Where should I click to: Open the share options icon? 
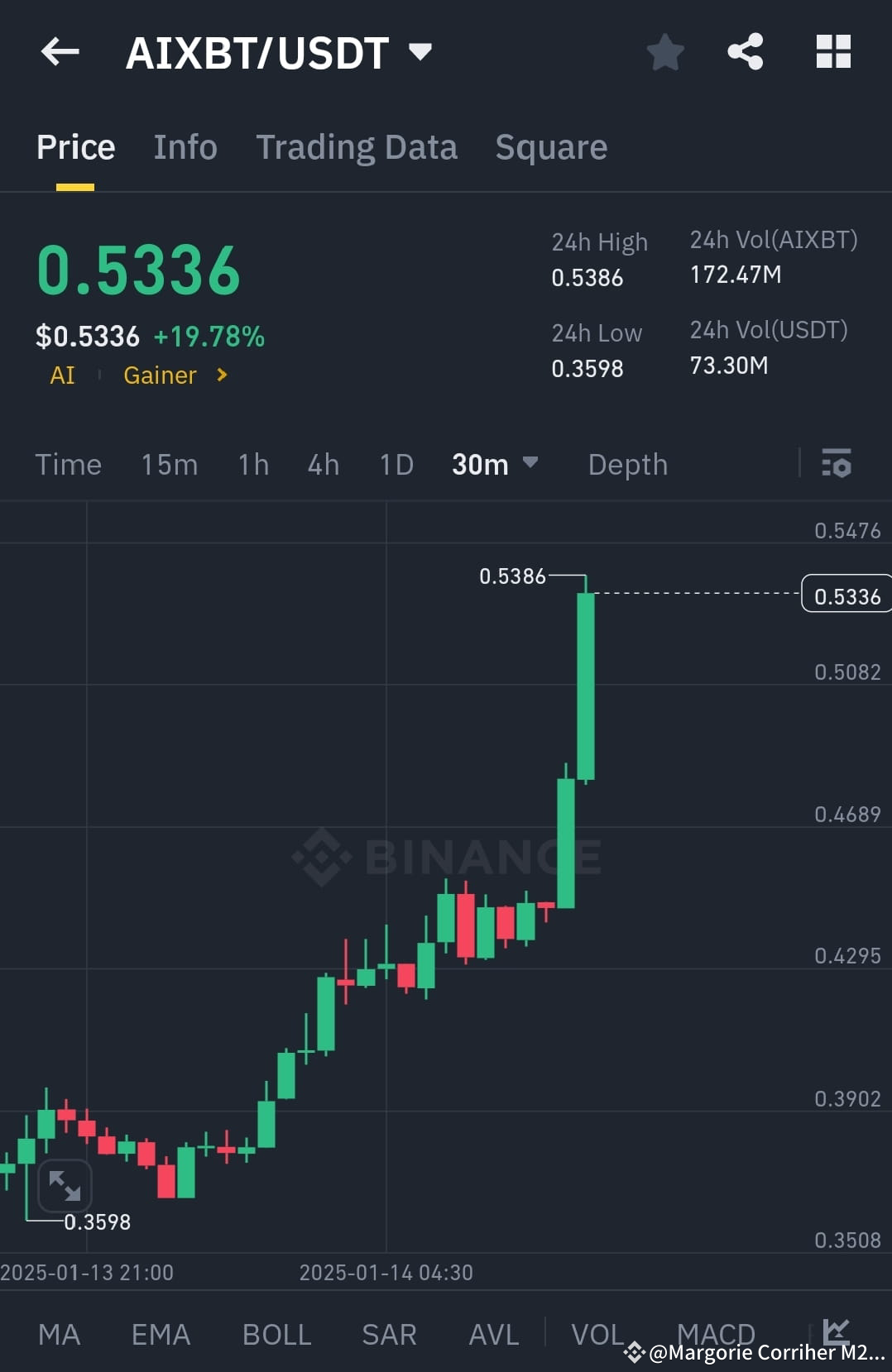coord(746,51)
